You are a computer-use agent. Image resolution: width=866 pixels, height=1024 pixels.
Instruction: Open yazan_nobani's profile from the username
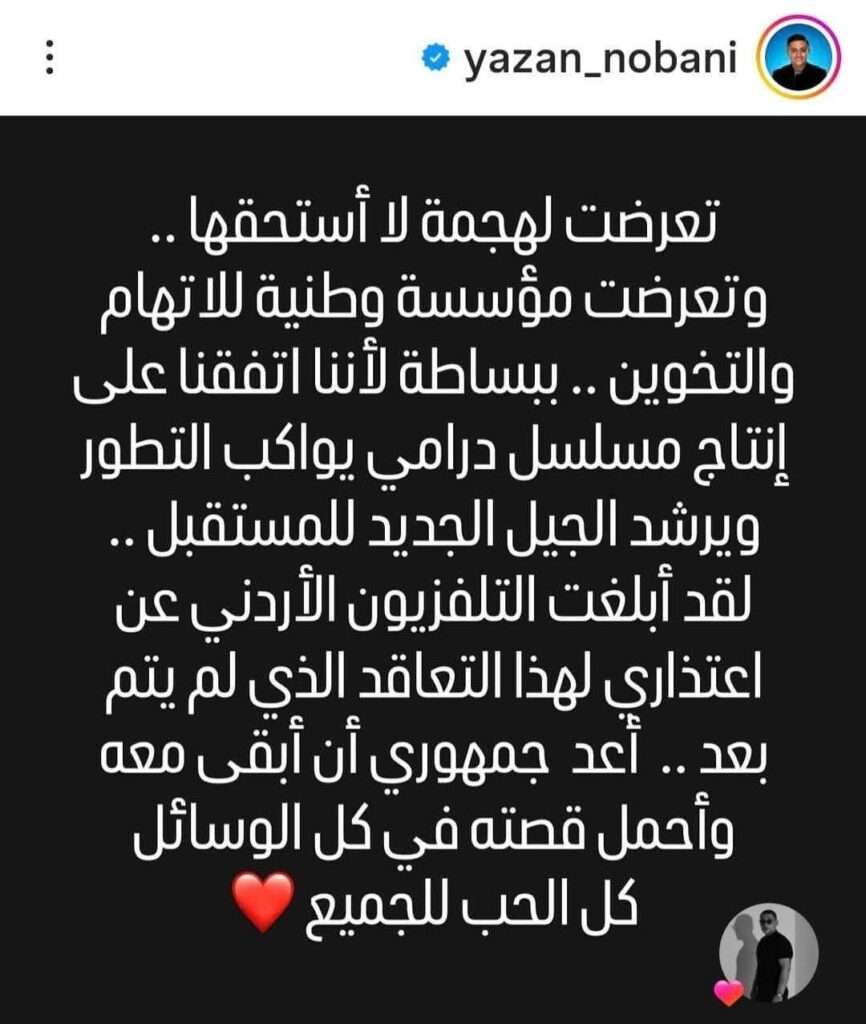[x=599, y=59]
